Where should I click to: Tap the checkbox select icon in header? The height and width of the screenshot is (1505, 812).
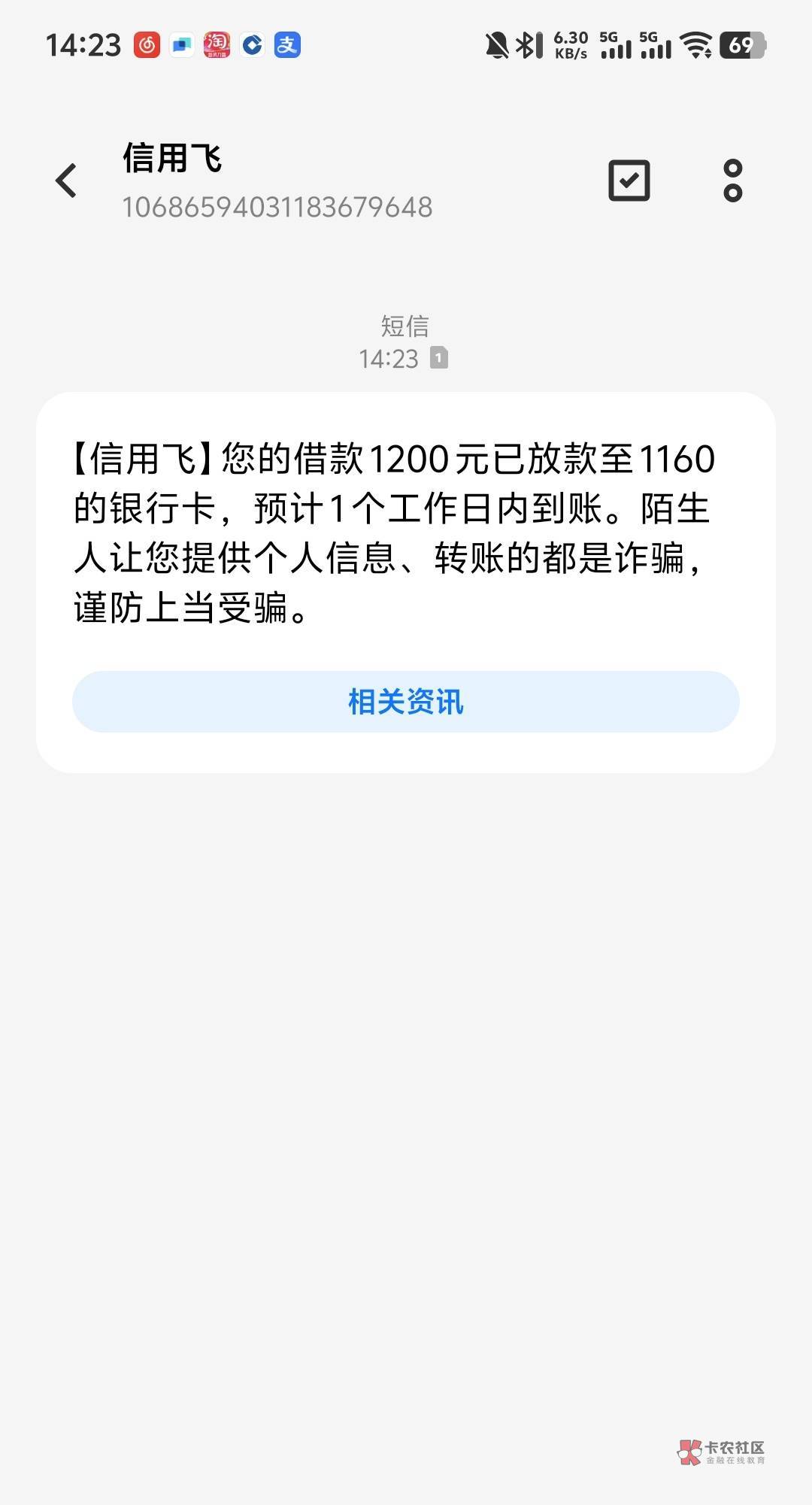click(x=629, y=181)
